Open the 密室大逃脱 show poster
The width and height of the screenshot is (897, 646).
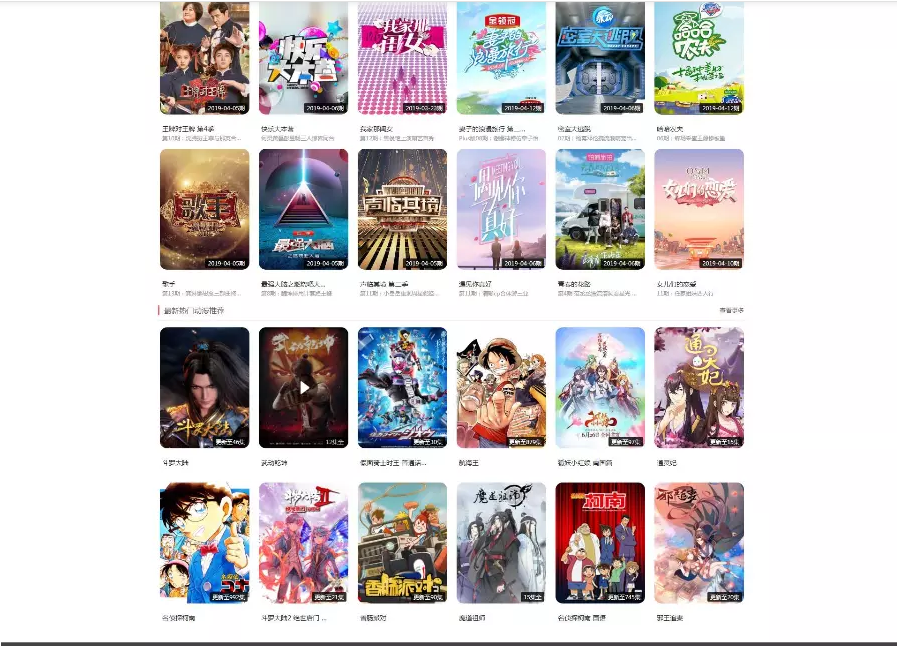coord(600,57)
